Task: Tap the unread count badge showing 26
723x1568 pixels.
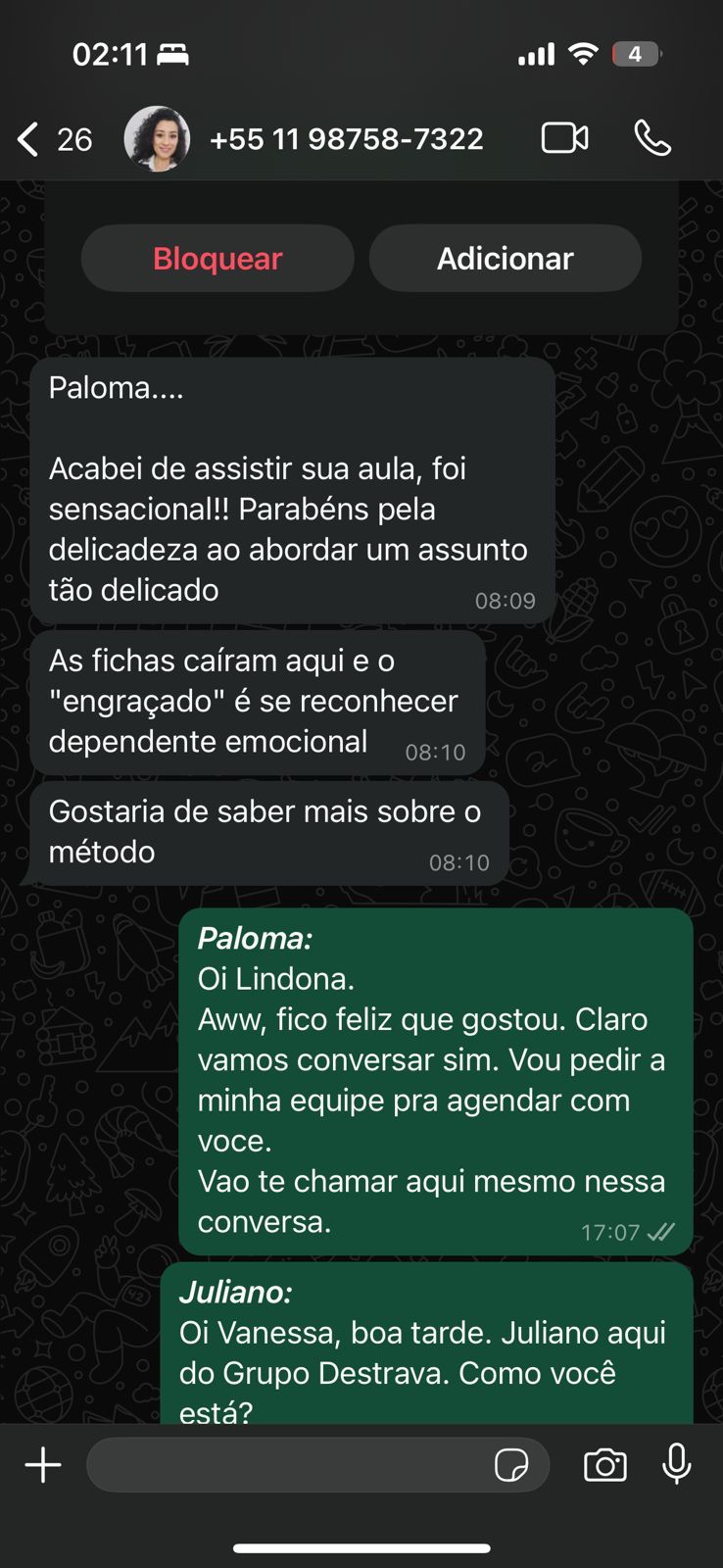Action: [72, 139]
